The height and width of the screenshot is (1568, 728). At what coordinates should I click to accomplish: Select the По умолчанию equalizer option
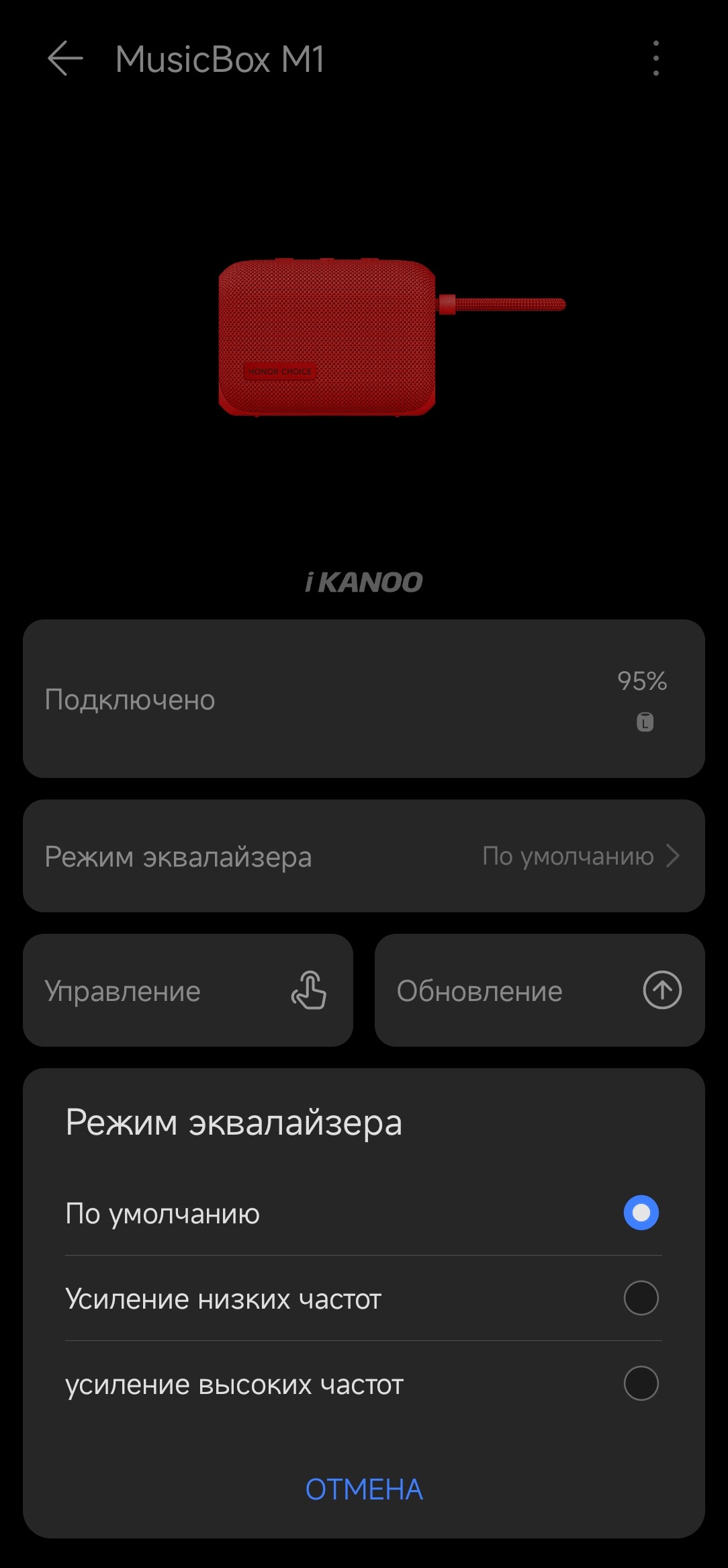click(x=641, y=1213)
